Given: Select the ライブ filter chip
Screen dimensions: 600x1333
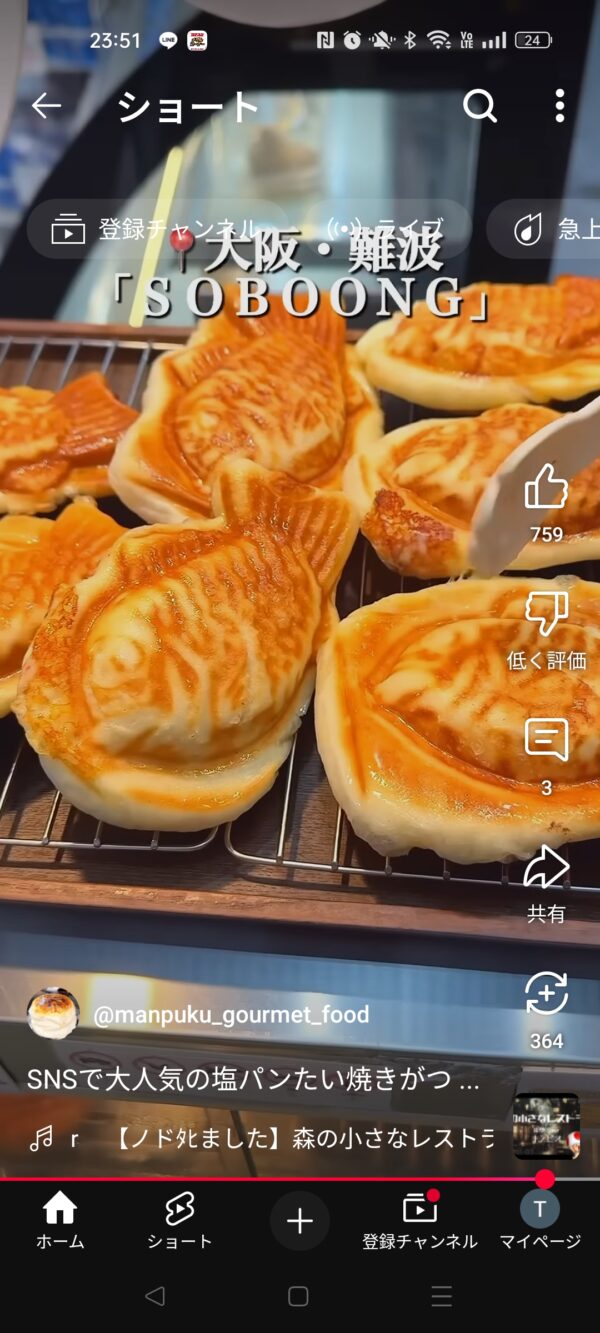Looking at the screenshot, I should point(387,230).
